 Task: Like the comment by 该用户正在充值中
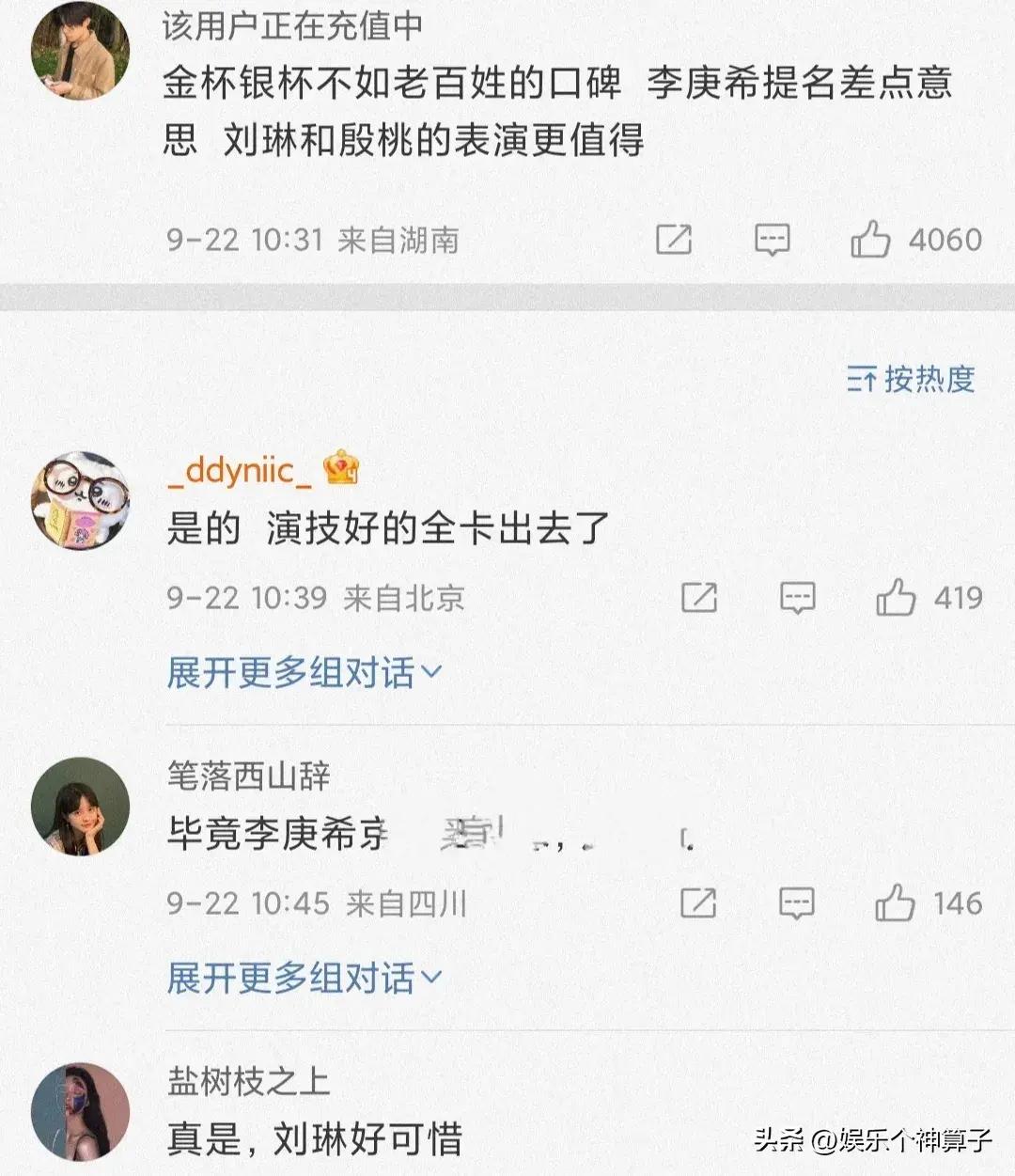870,240
